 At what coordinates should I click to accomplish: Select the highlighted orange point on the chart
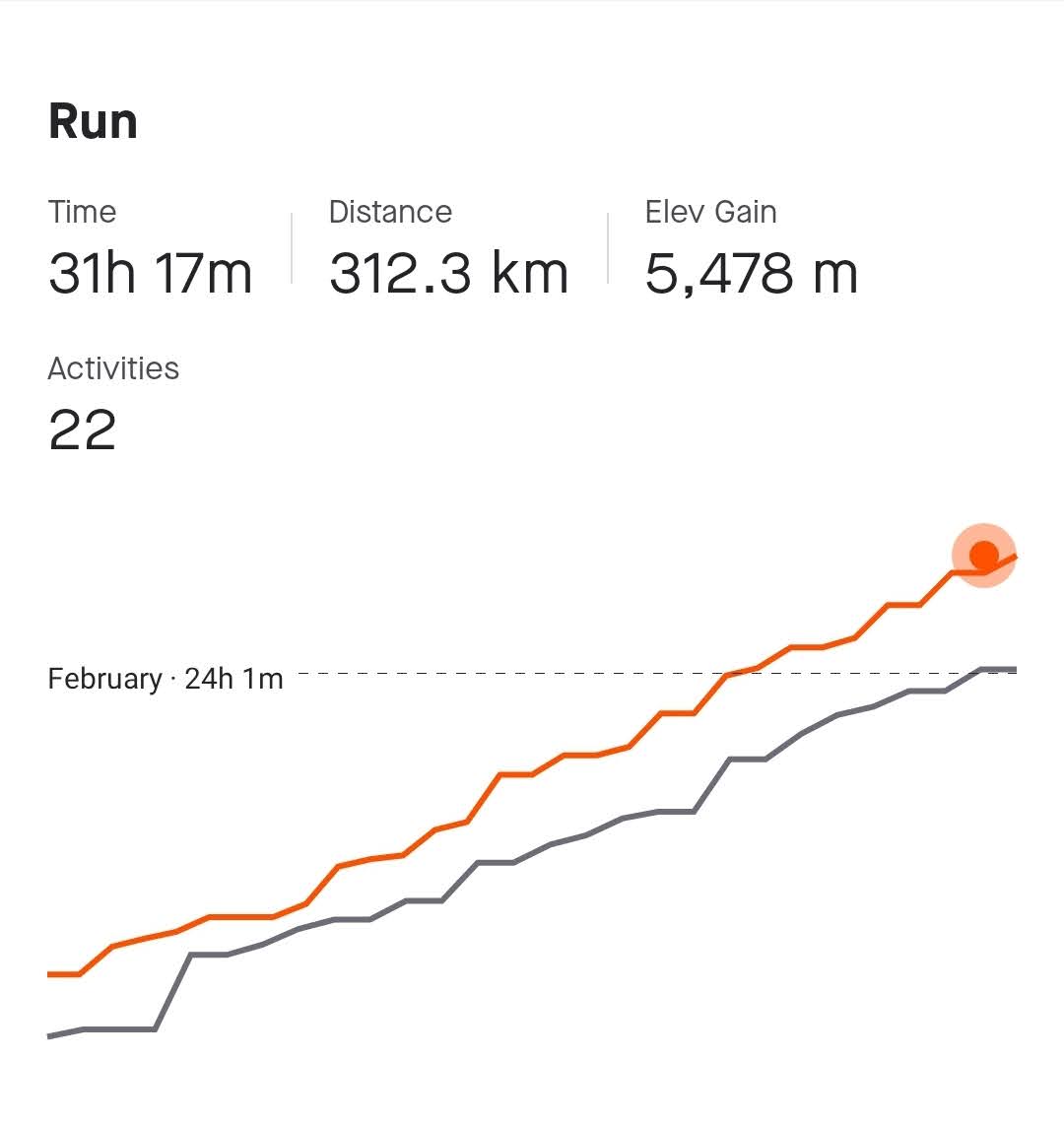tap(983, 556)
